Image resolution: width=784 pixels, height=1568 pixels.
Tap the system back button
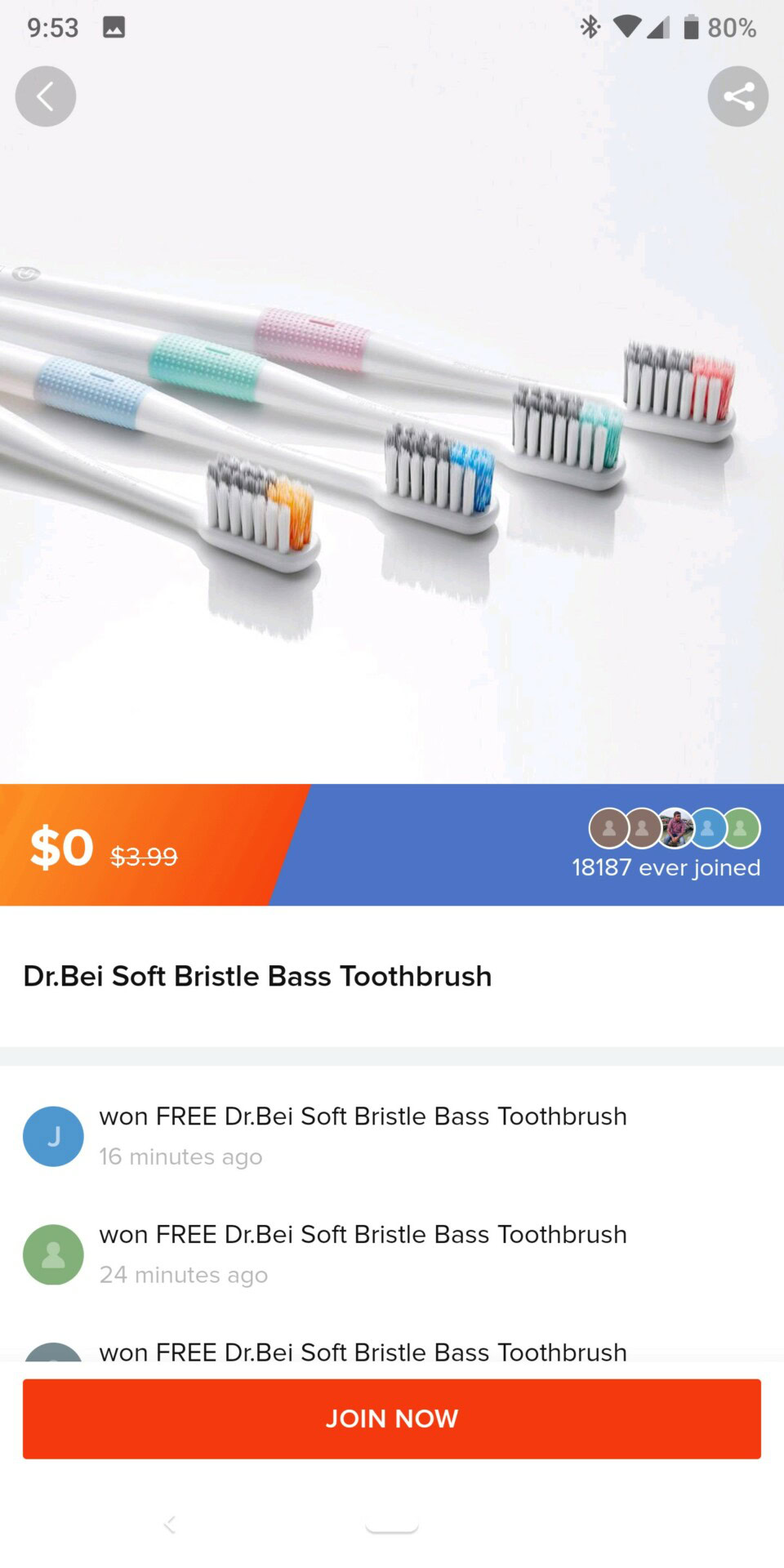[170, 1524]
